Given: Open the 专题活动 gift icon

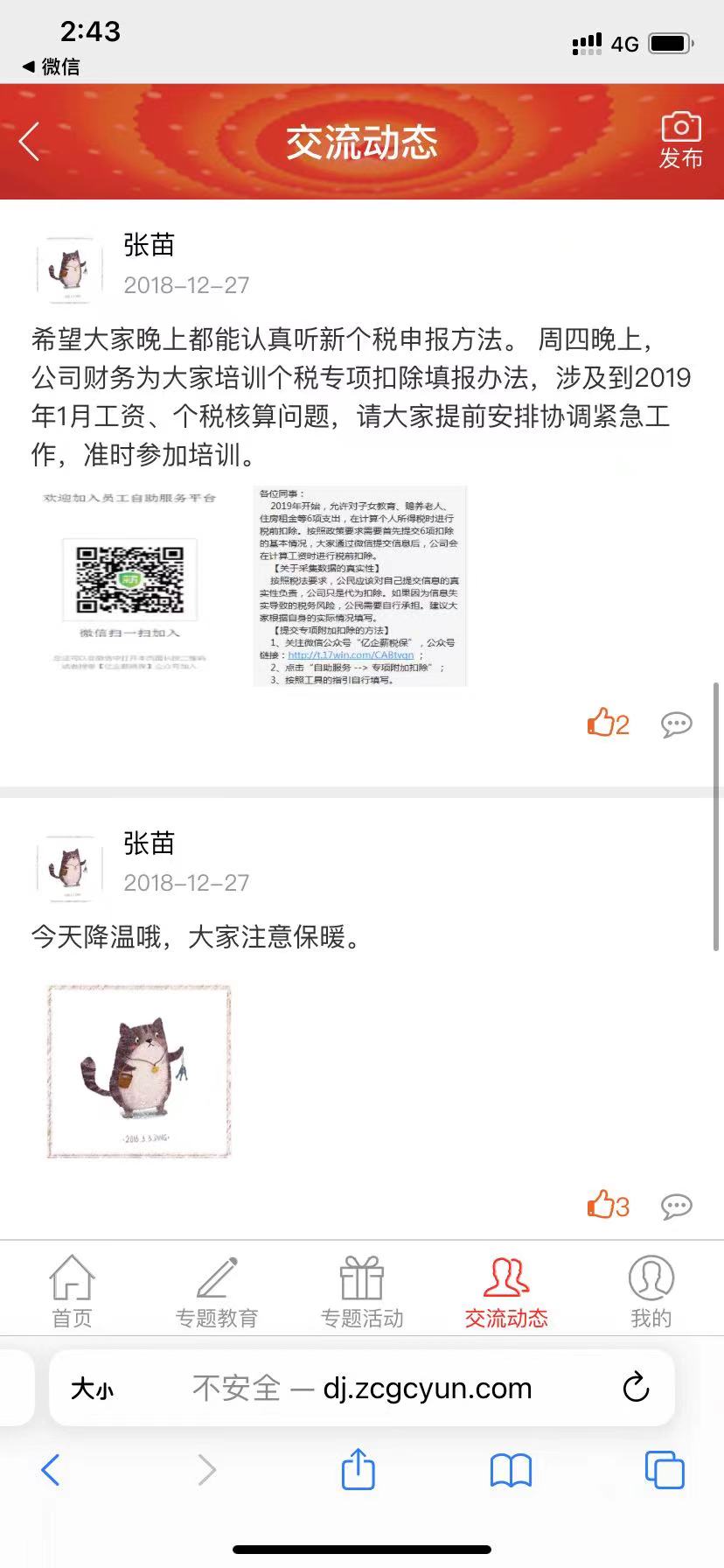Looking at the screenshot, I should 362,1286.
